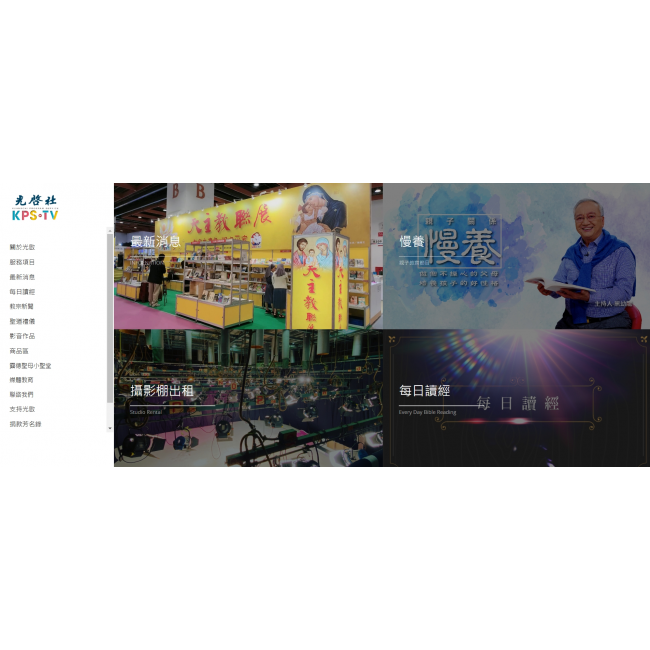Screen dimensions: 650x650
Task: Open 商品區 in the sidebar
Action: [19, 351]
